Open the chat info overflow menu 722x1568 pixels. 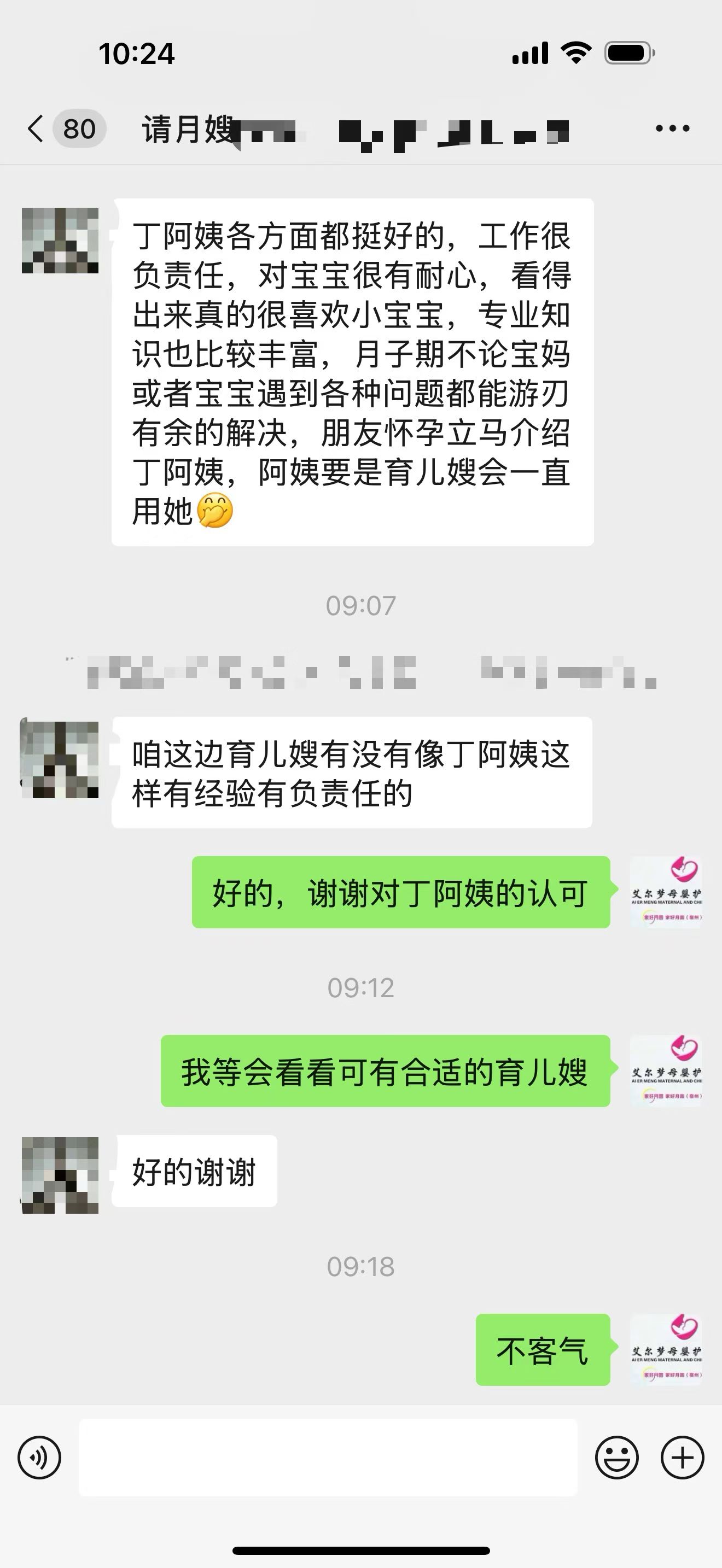coord(672,128)
